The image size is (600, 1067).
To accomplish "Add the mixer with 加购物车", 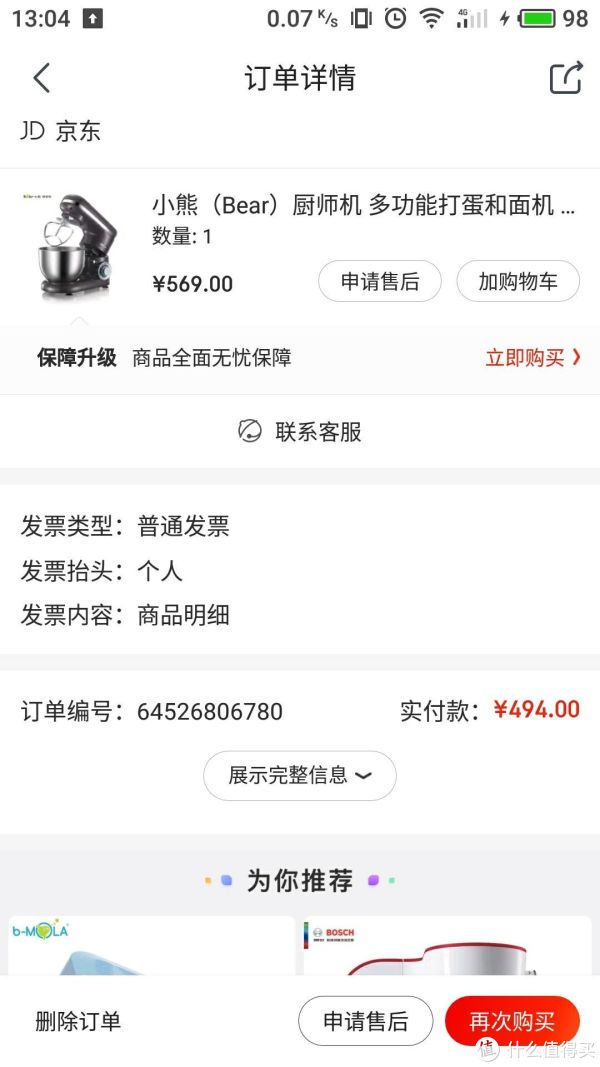I will click(x=518, y=281).
